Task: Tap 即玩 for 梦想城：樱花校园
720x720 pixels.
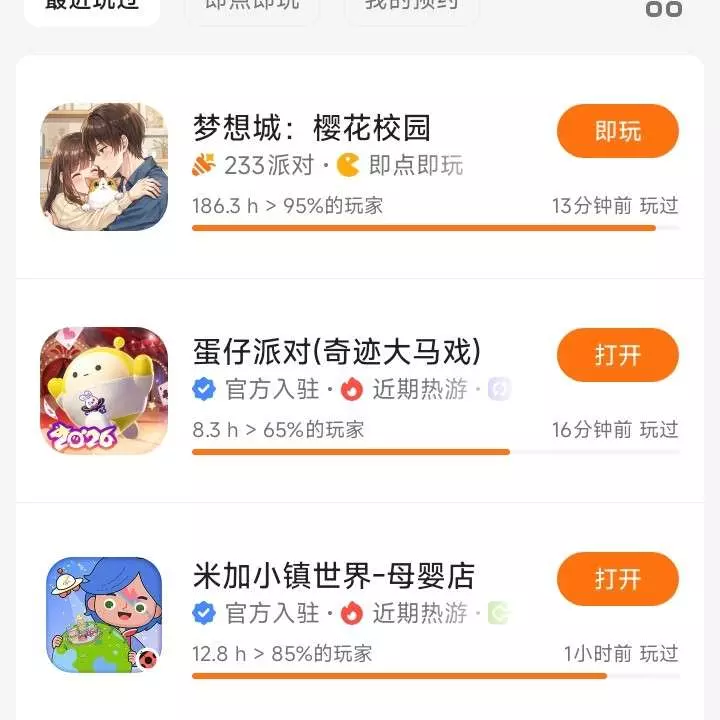Action: 617,131
